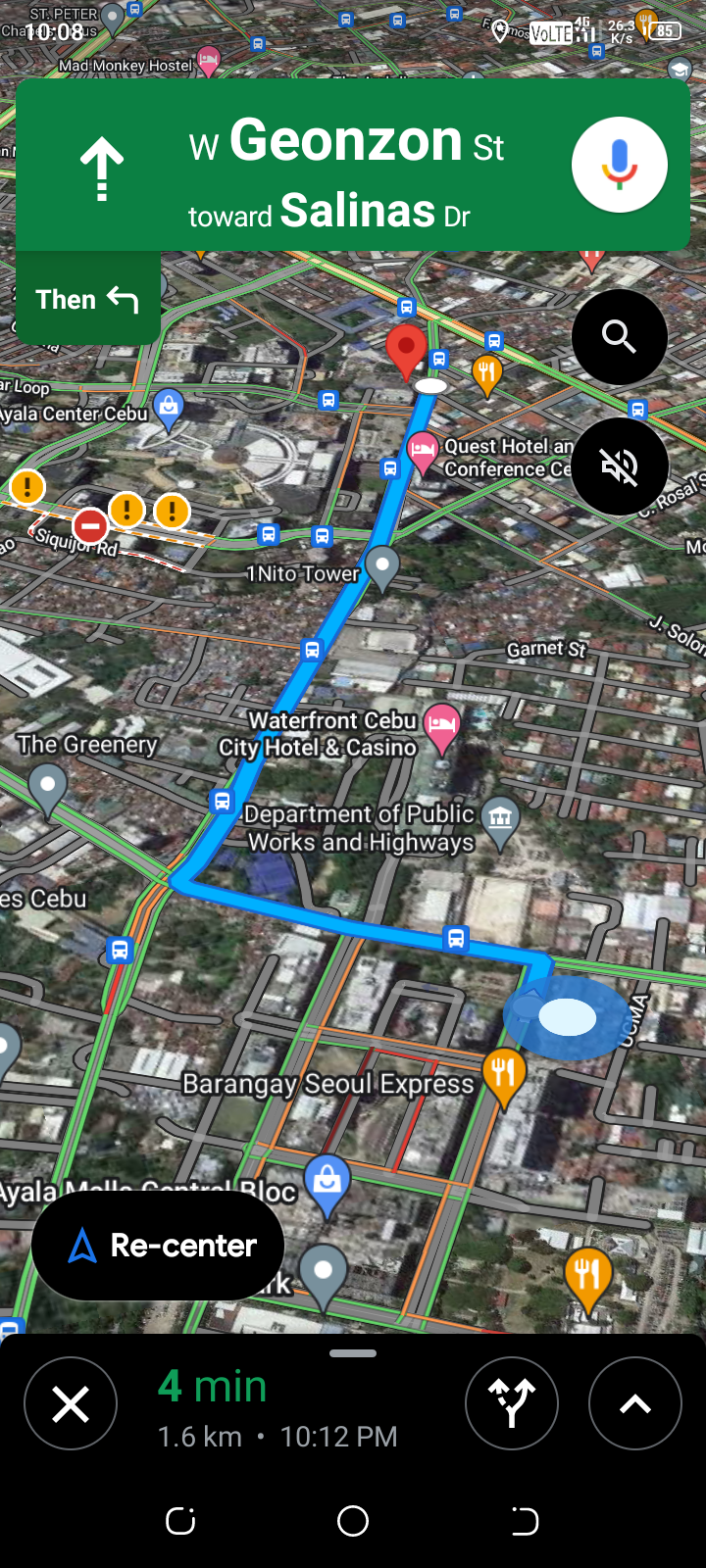Open road closure icon on Siquijor Rd
Image resolution: width=706 pixels, height=1568 pixels.
pyautogui.click(x=89, y=526)
